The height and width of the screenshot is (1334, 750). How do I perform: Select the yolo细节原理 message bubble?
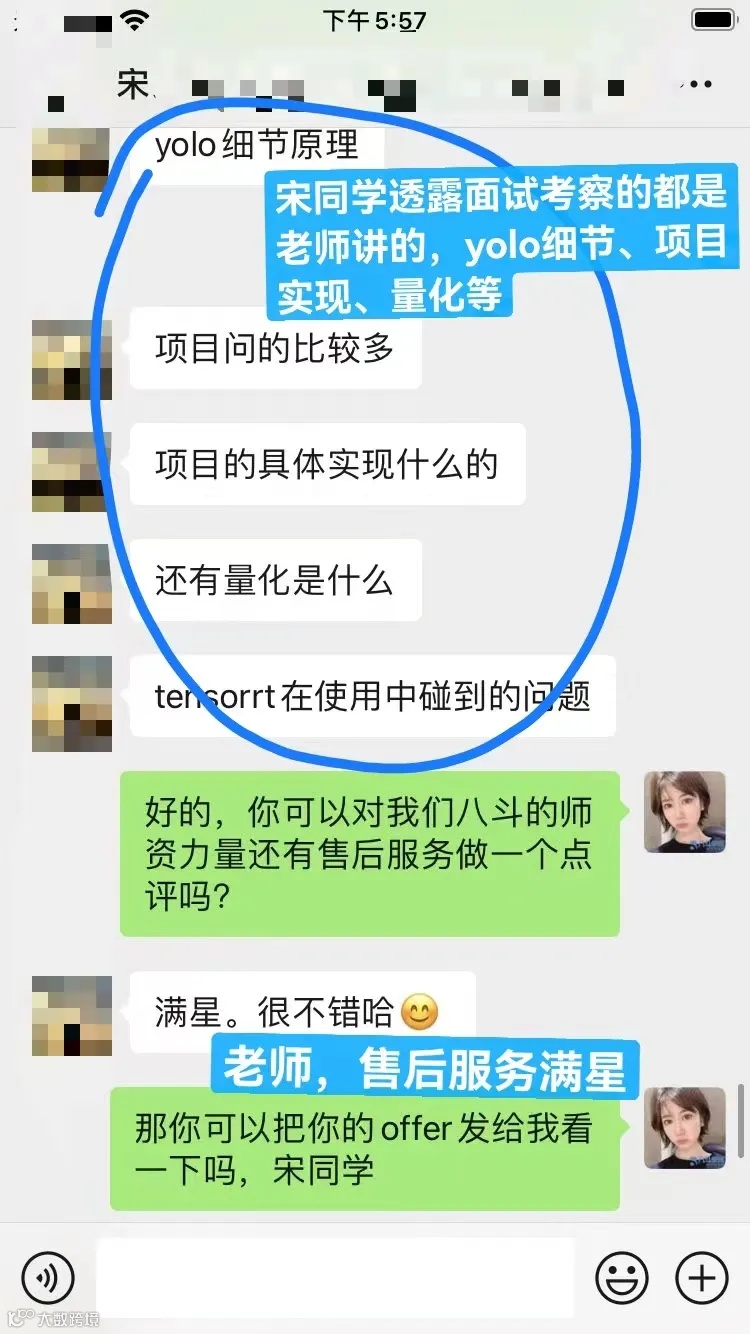pyautogui.click(x=255, y=145)
